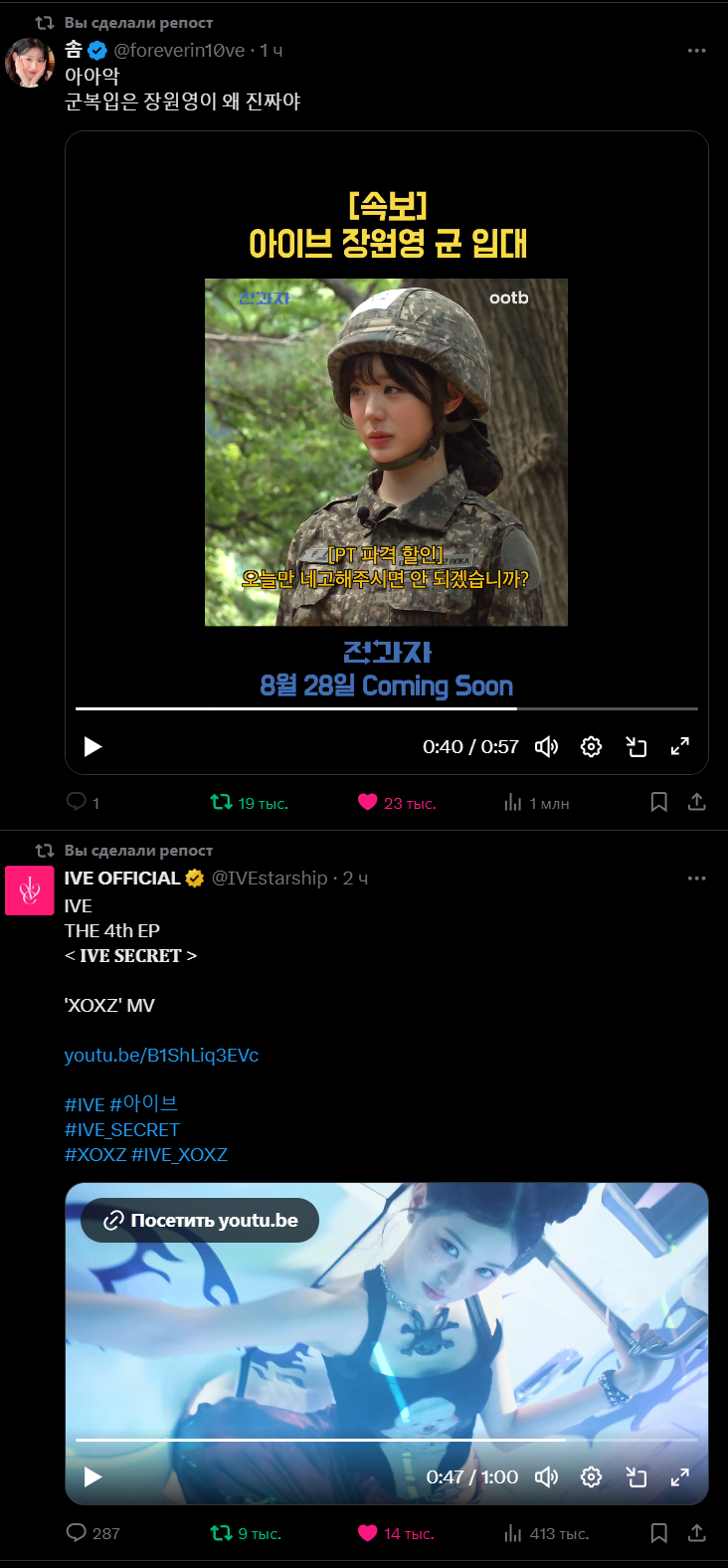Viewport: 728px width, 1568px height.
Task: Open overflow menu on IVE OFFICIAL post
Action: point(696,879)
